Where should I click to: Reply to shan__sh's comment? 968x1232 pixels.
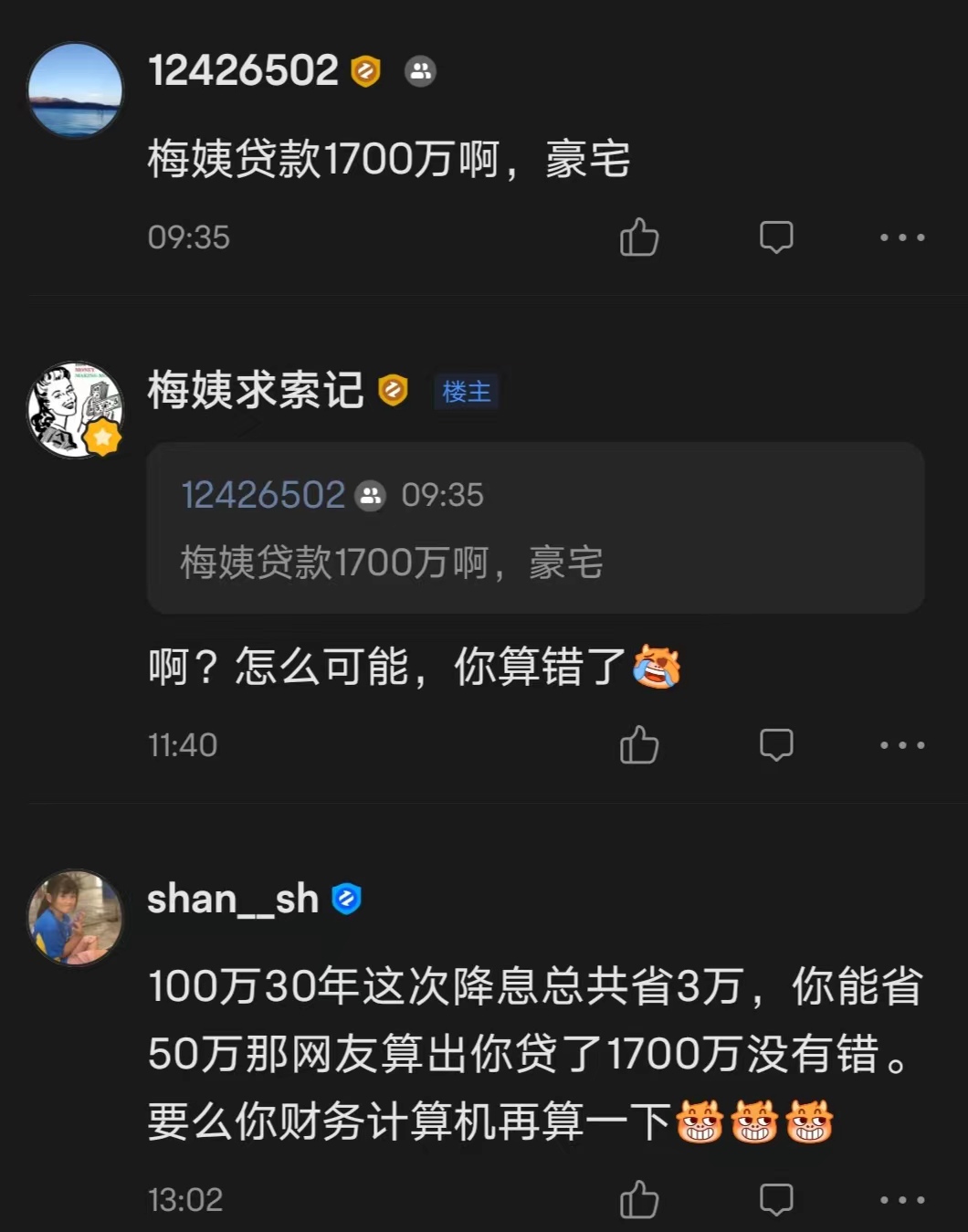(x=776, y=1199)
